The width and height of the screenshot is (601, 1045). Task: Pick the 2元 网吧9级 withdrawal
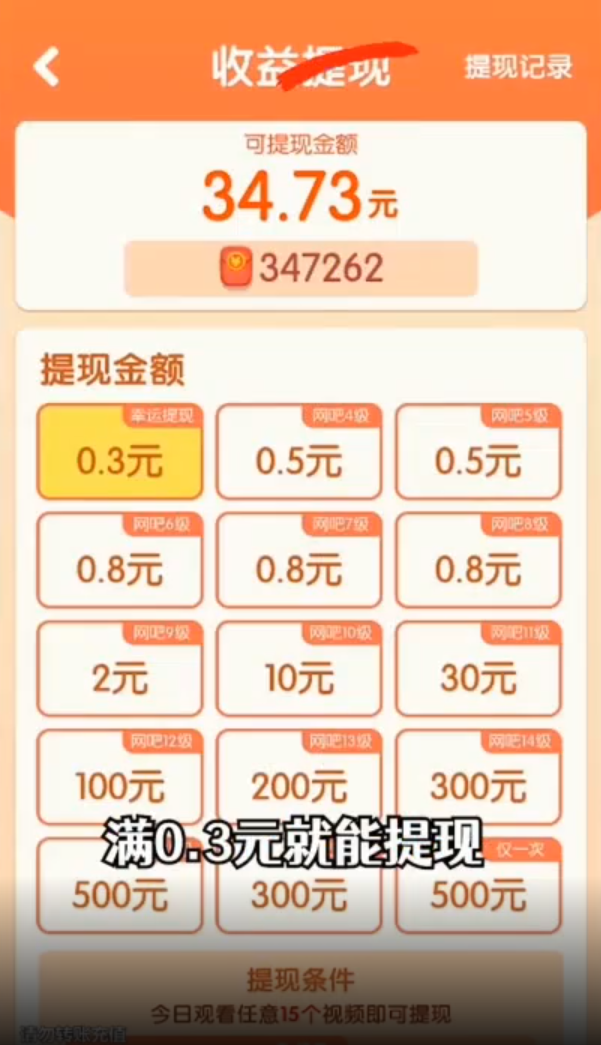tap(119, 670)
